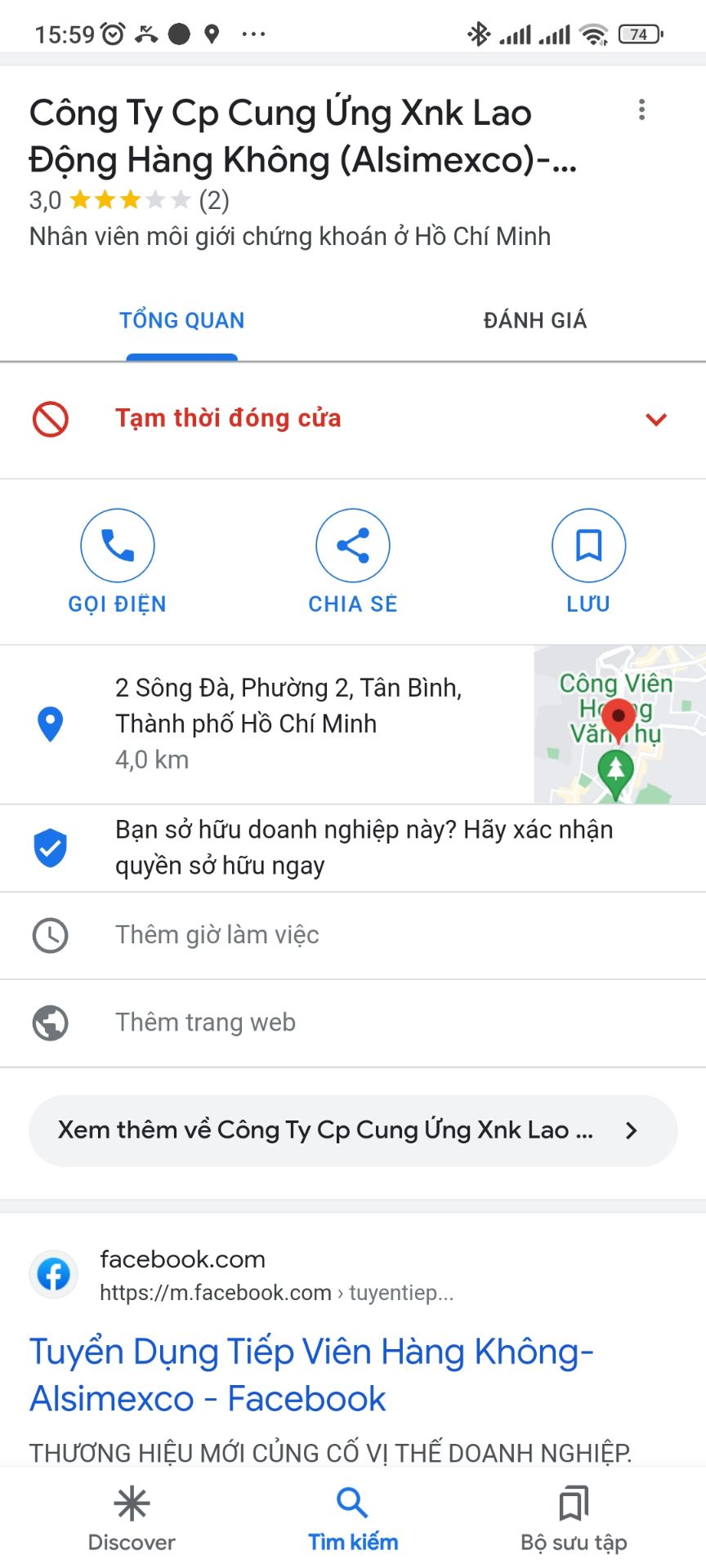The width and height of the screenshot is (706, 1568).
Task: Open the map thumbnail of the address
Action: pyautogui.click(x=619, y=723)
